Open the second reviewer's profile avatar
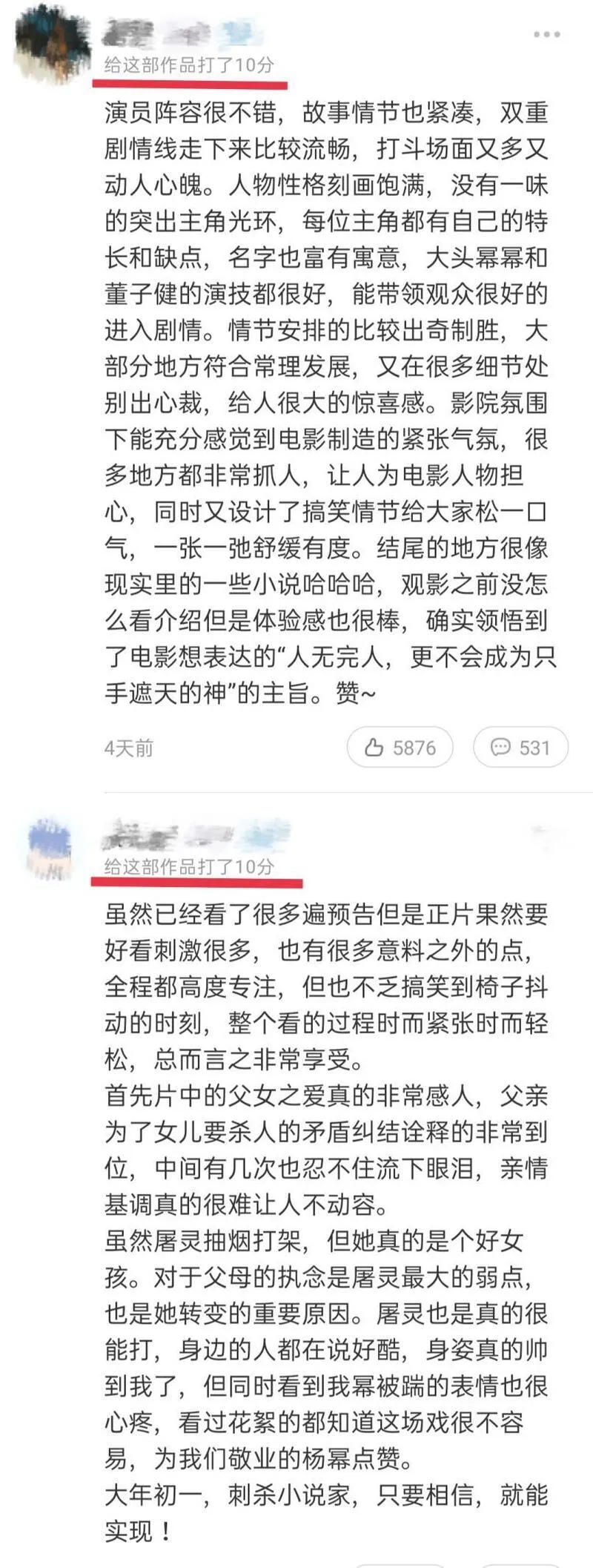593x1568 pixels. click(x=50, y=847)
